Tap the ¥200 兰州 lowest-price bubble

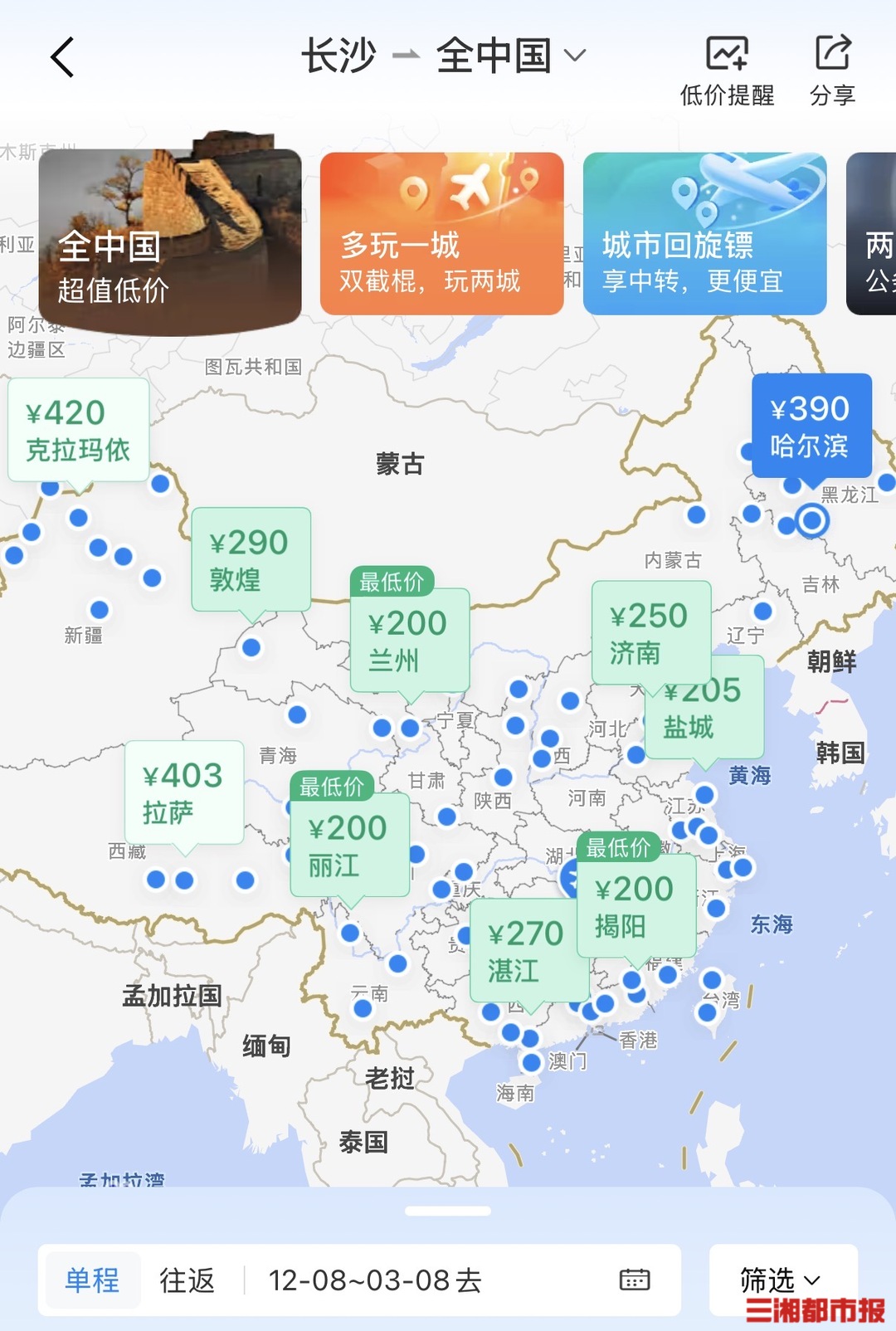coord(409,641)
